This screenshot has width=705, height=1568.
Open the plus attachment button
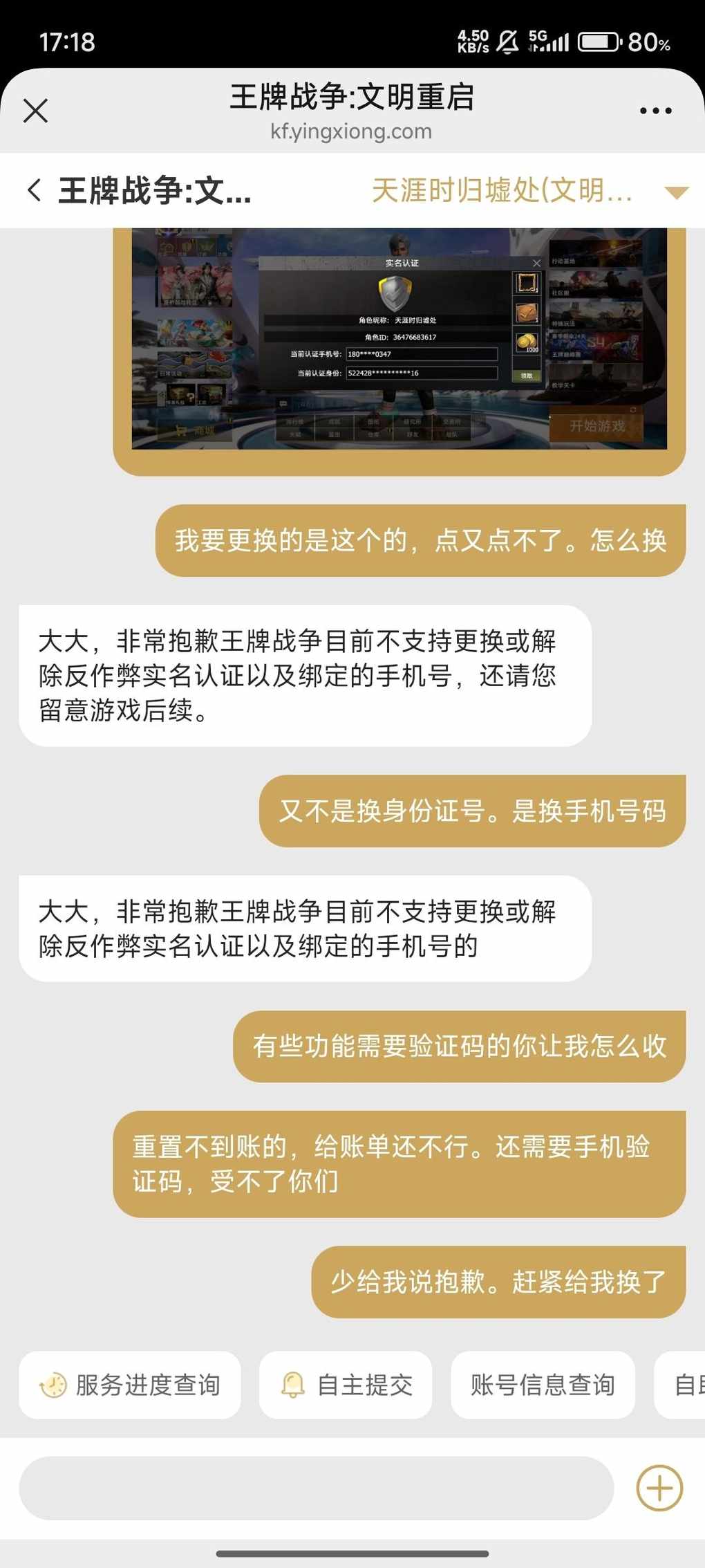(x=659, y=1488)
